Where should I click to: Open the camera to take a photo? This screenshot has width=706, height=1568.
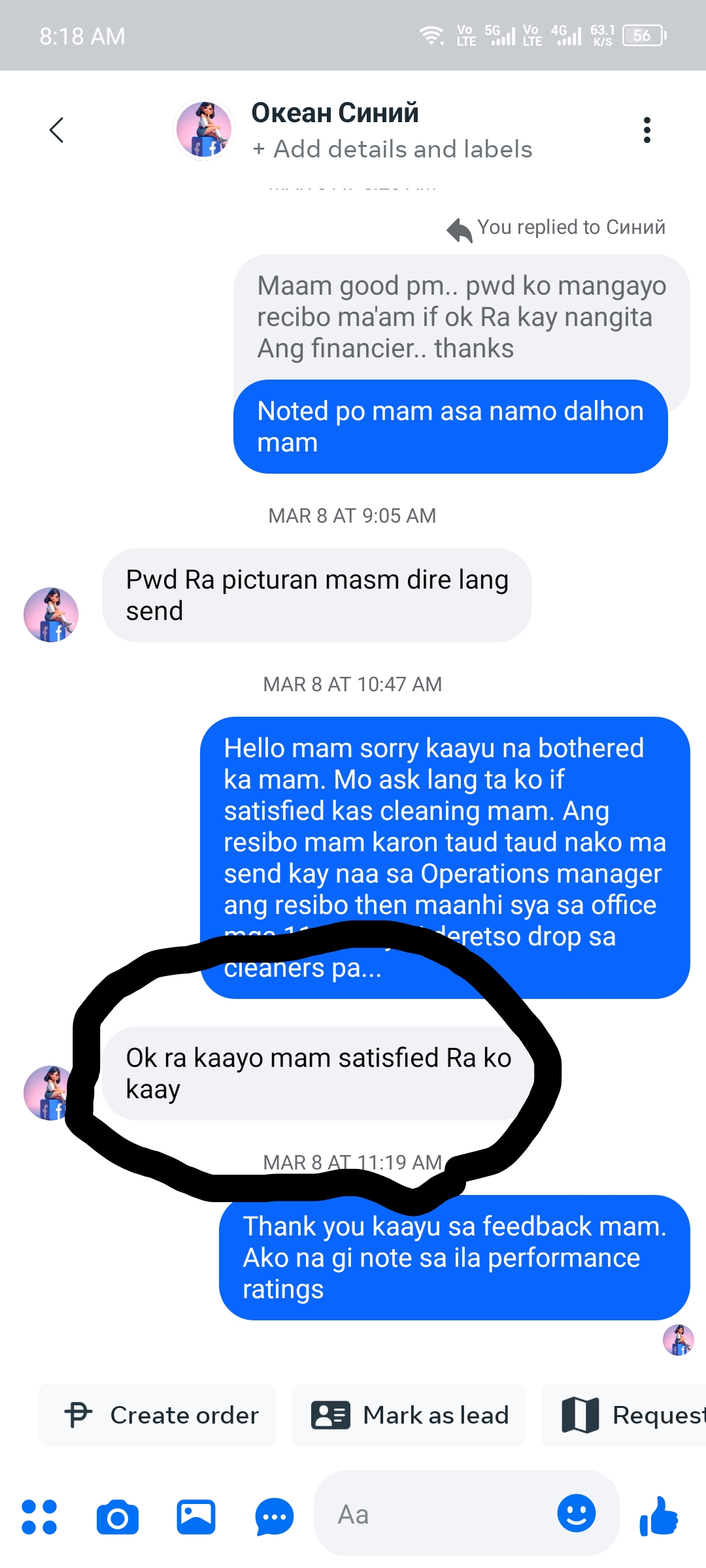click(118, 1516)
